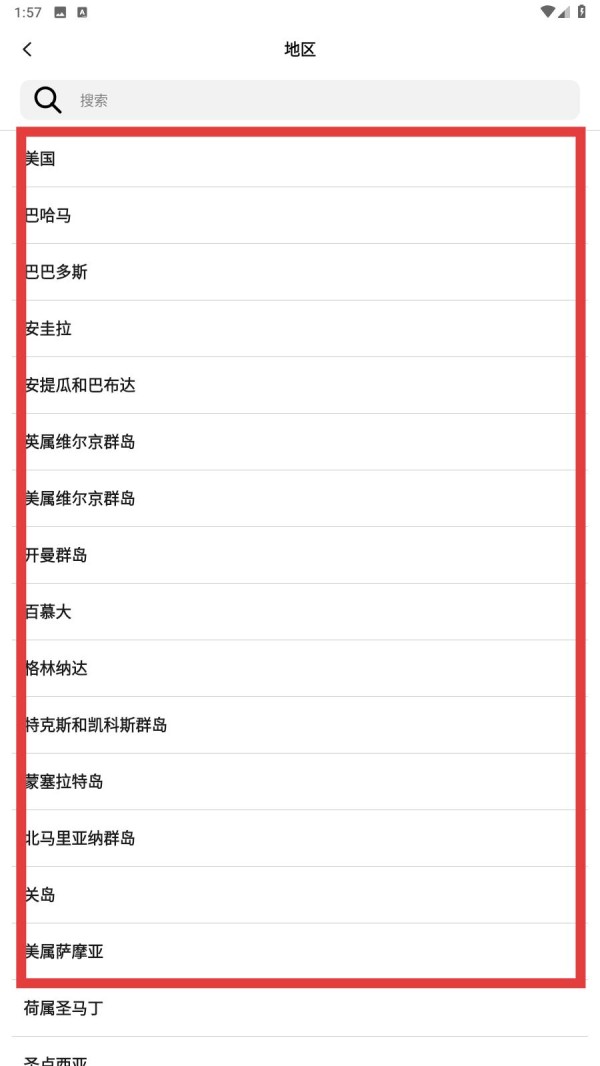
Task: Select the 巴巴多斯 row
Action: point(300,272)
